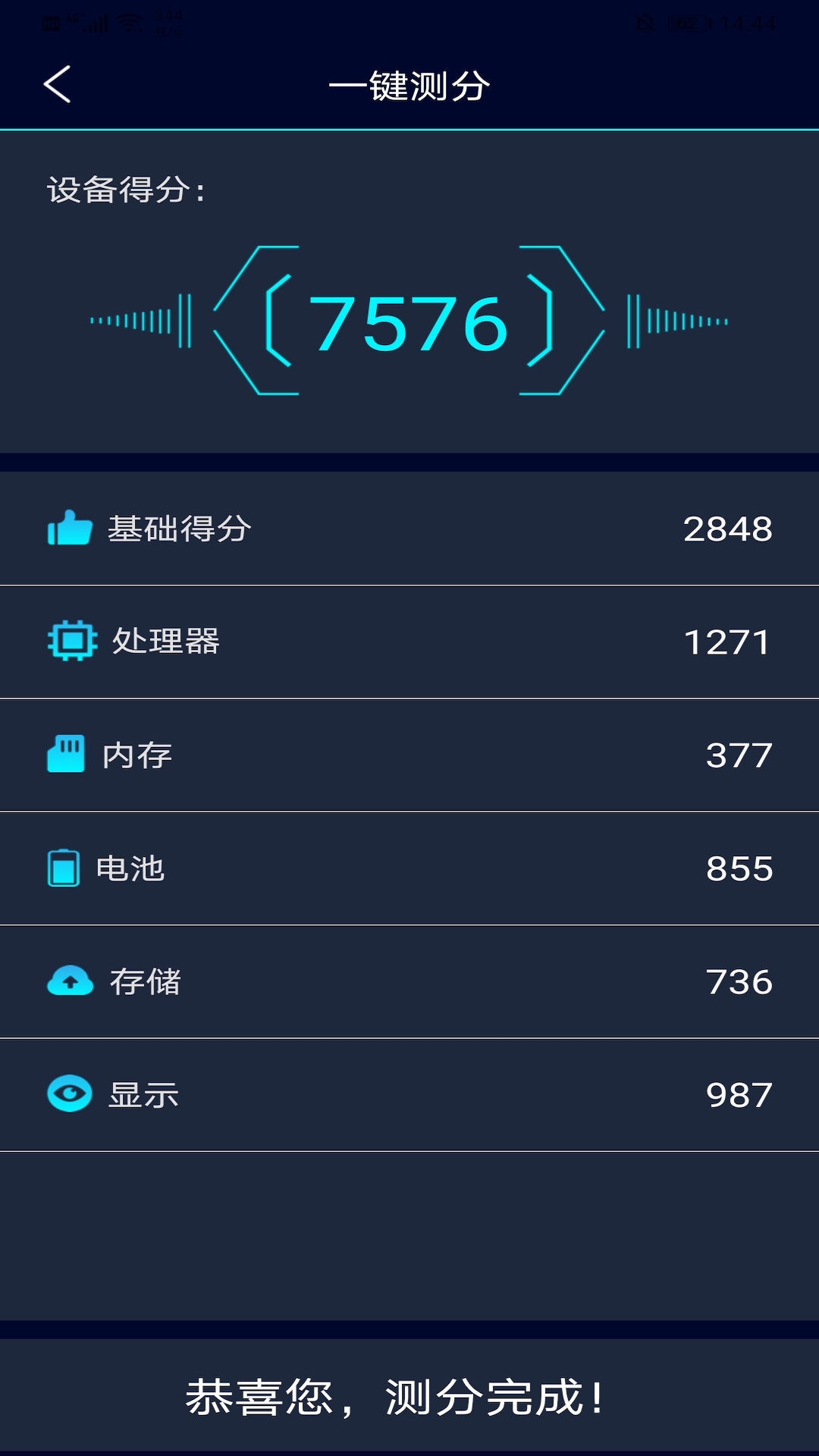Click the cloud upload icon for 存储
Screen dimensions: 819x1456
point(69,981)
